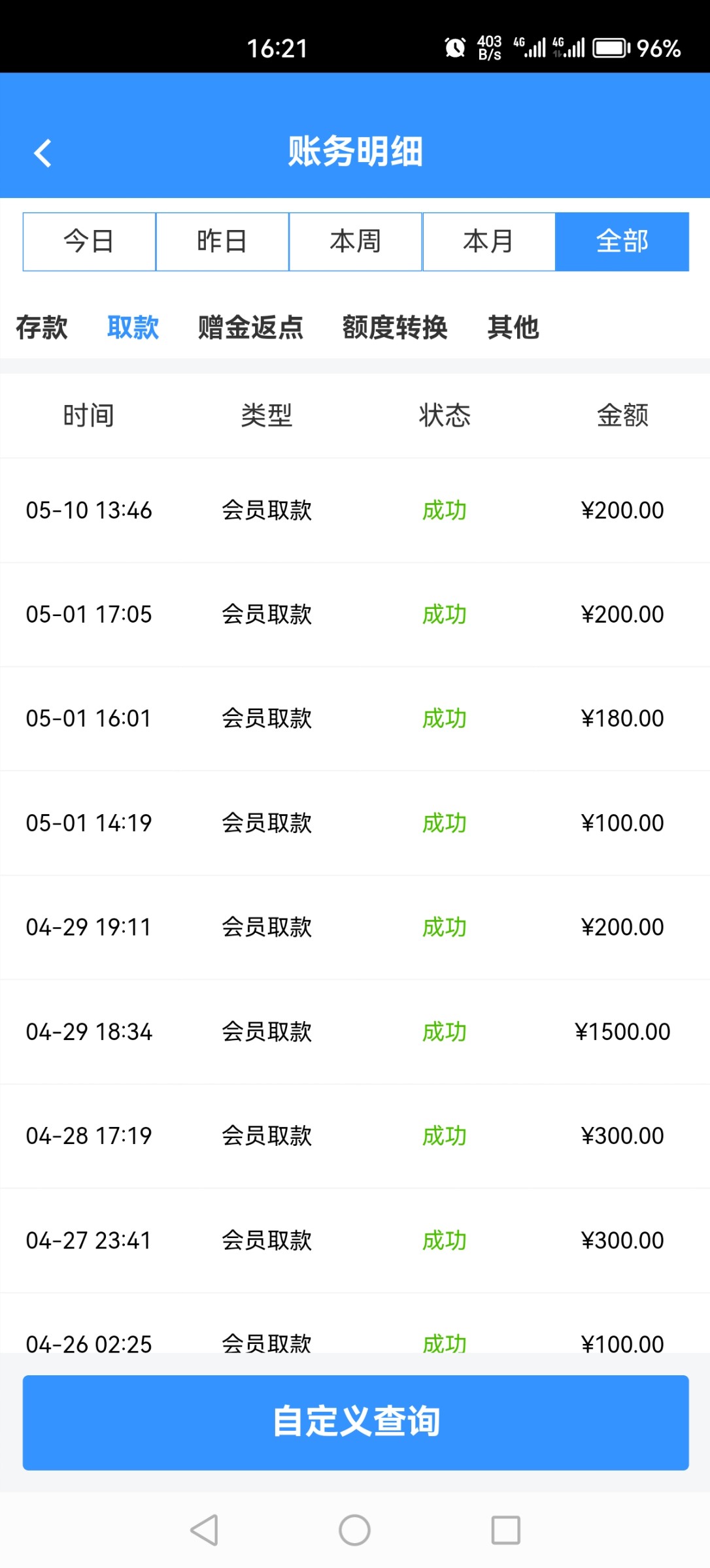Tap the 成功 status on the ¥1500.00 row
This screenshot has width=710, height=1568.
(x=445, y=1032)
